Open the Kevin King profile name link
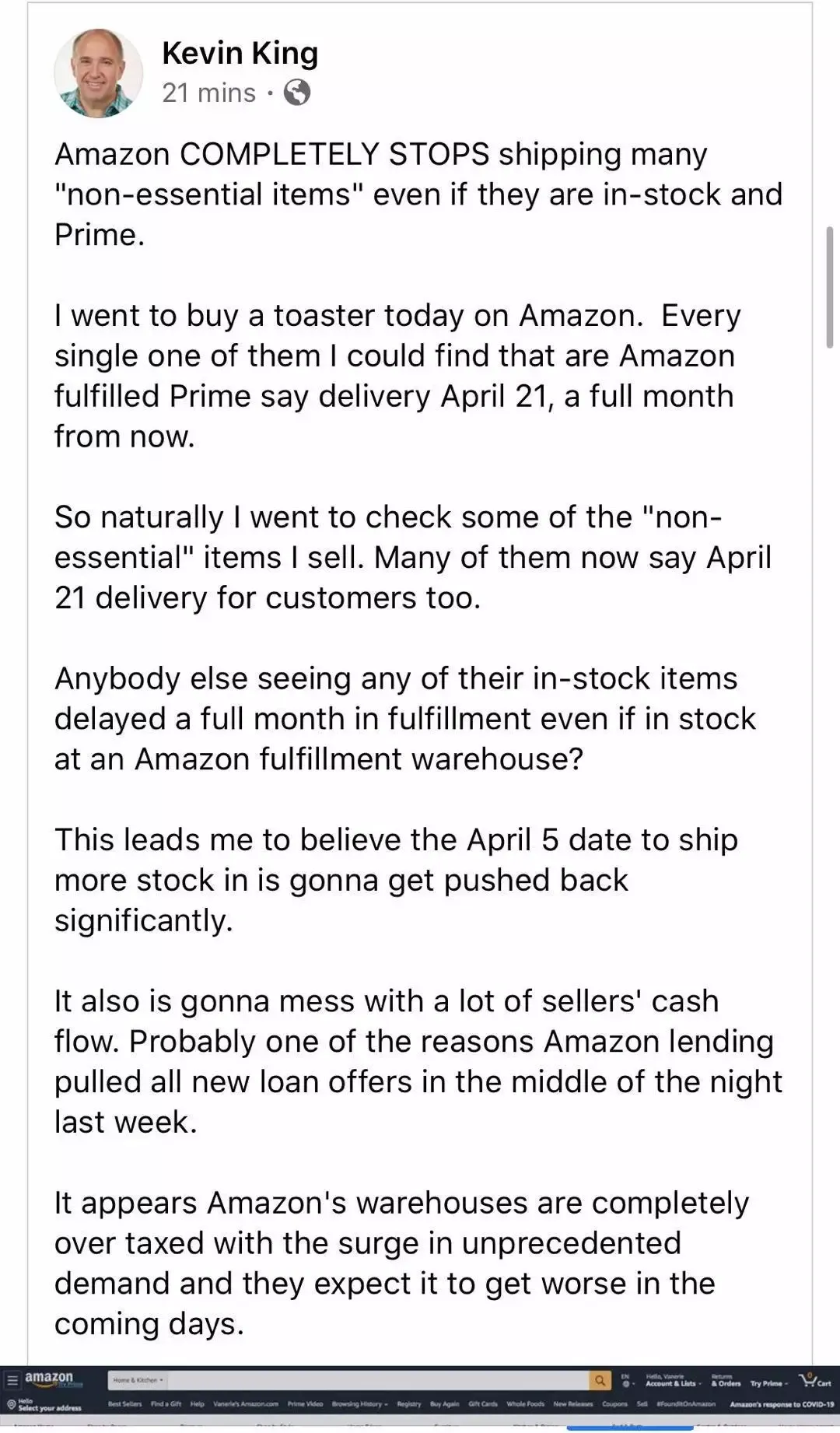Screen dimensions: 840x1433 pyautogui.click(x=240, y=53)
